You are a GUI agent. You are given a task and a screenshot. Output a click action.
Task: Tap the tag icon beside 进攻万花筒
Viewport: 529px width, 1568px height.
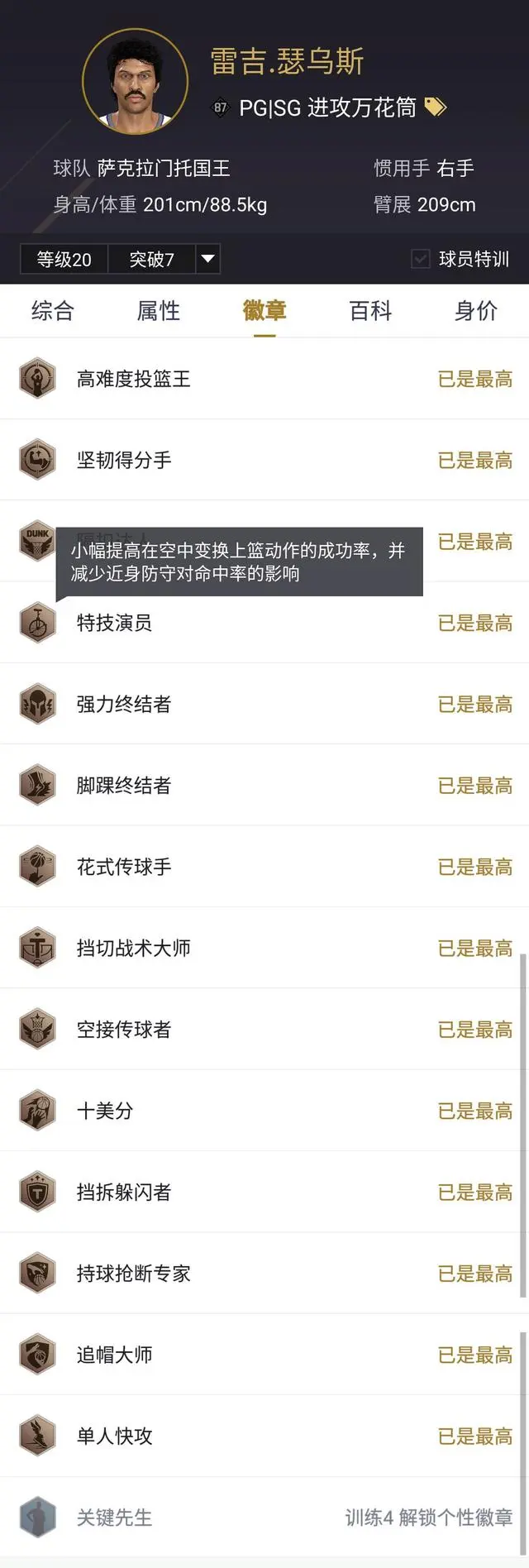(x=435, y=107)
